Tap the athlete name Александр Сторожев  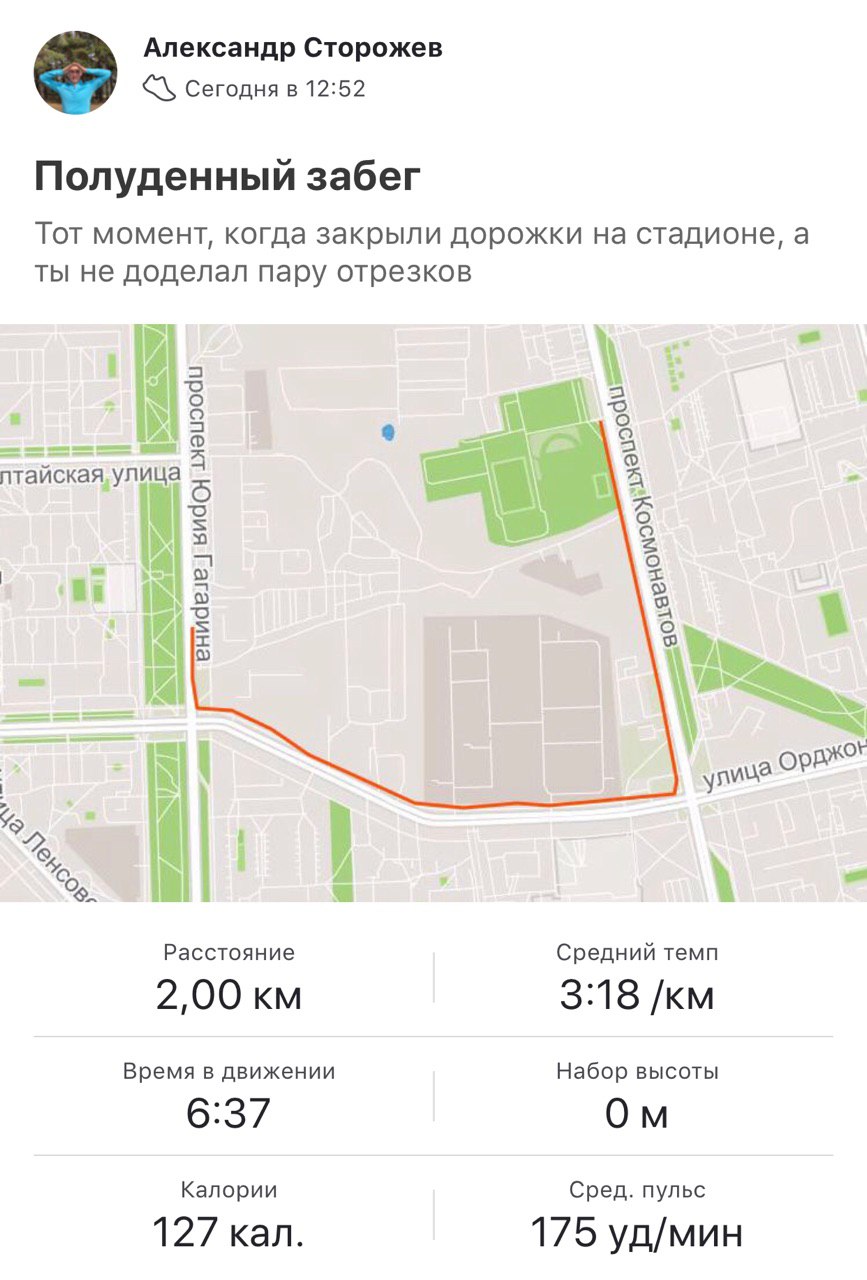coord(292,48)
